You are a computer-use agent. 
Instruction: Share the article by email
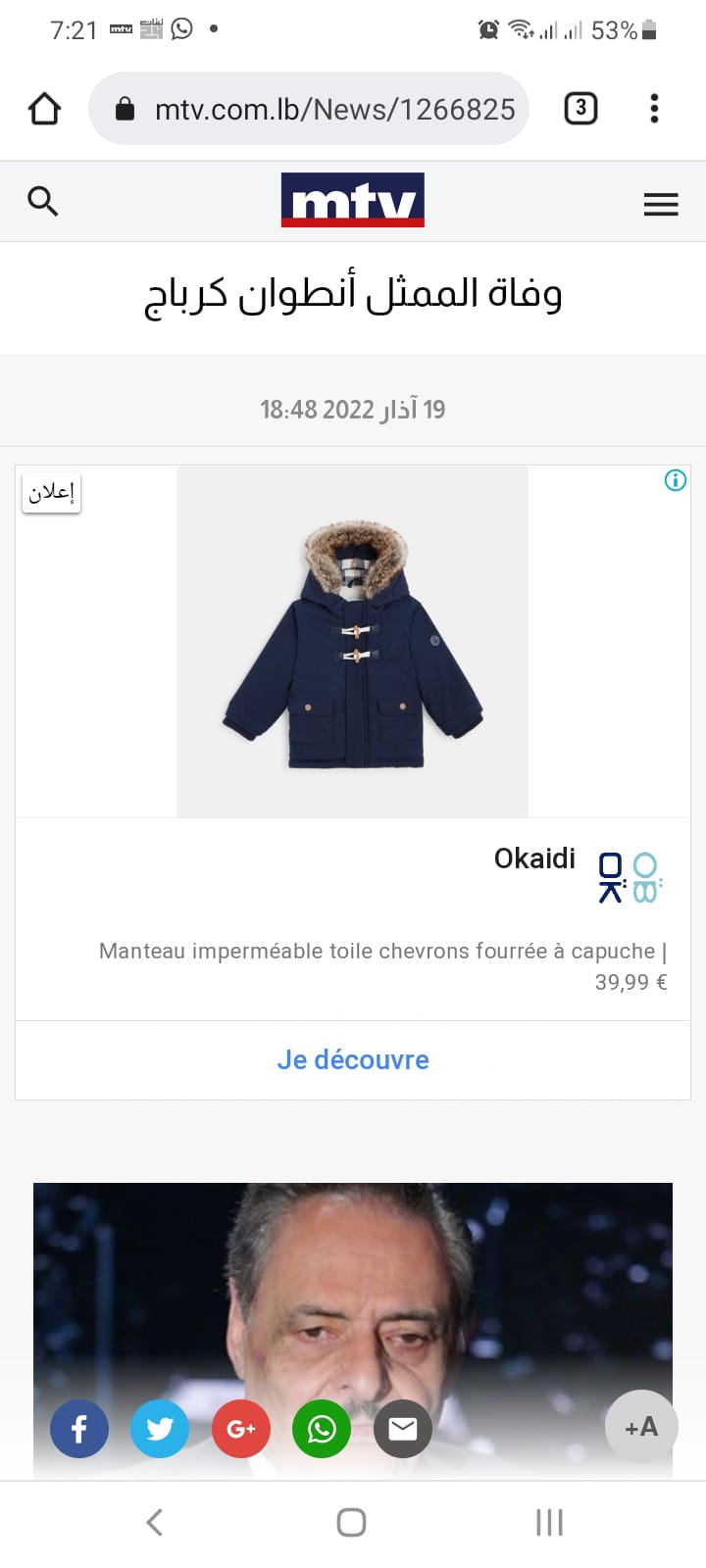click(403, 1429)
